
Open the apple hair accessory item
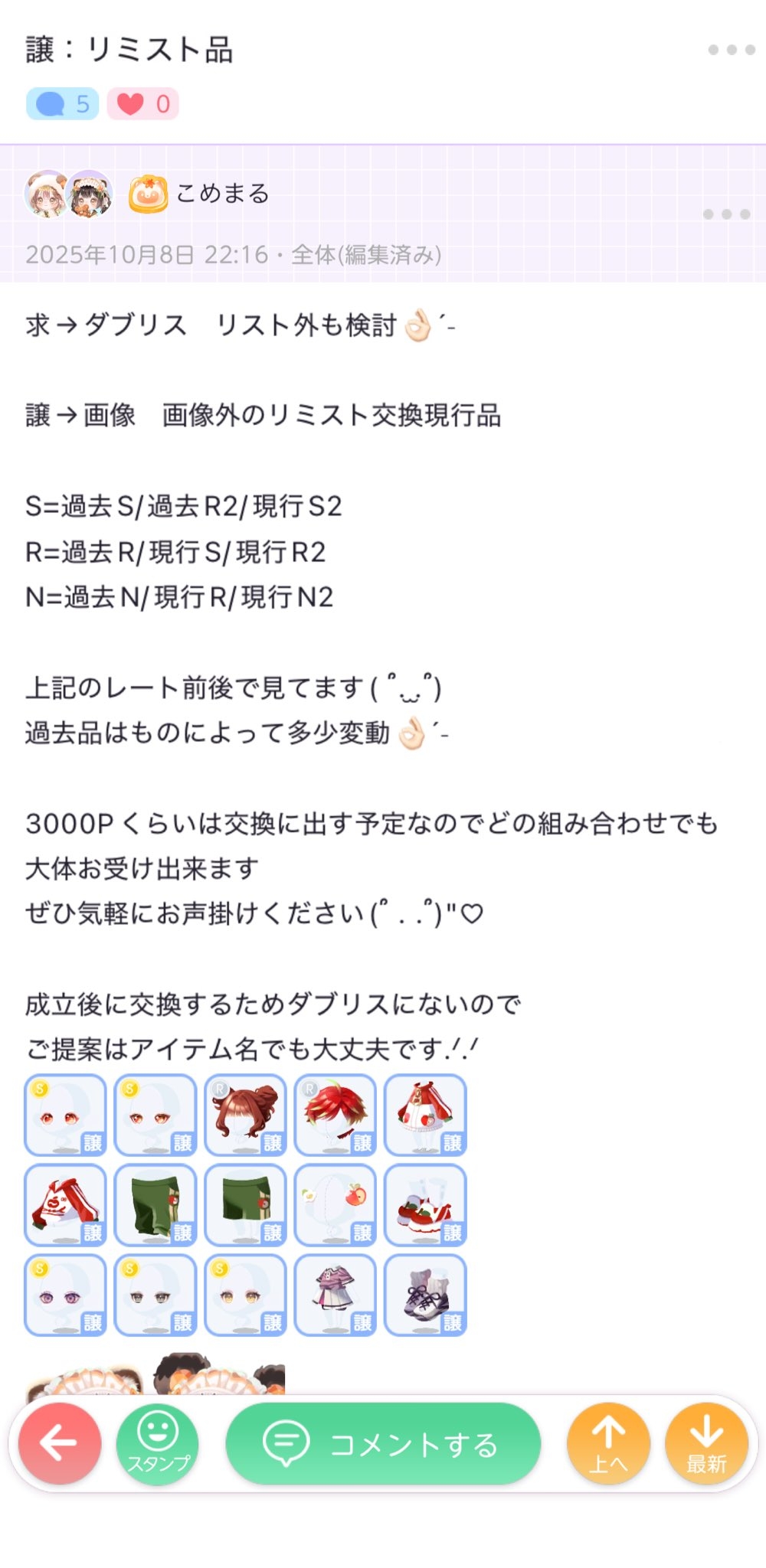click(336, 1204)
